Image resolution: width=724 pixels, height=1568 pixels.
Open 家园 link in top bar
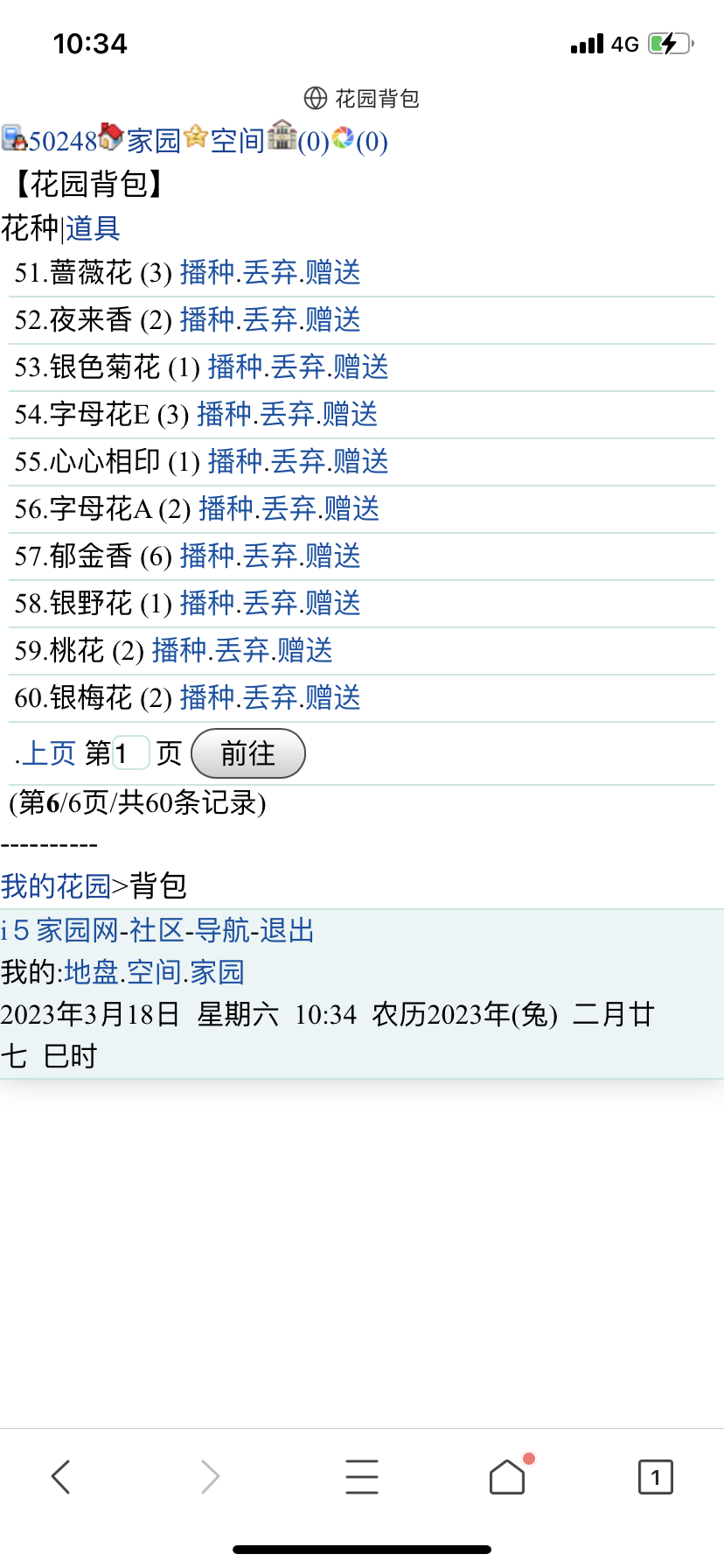coord(153,141)
